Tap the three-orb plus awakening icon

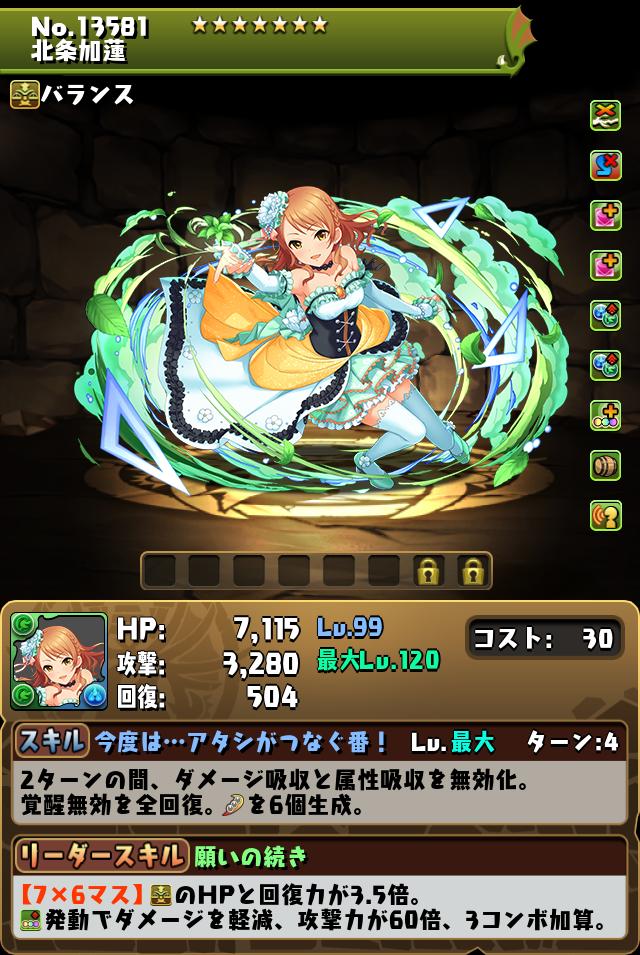tap(606, 415)
